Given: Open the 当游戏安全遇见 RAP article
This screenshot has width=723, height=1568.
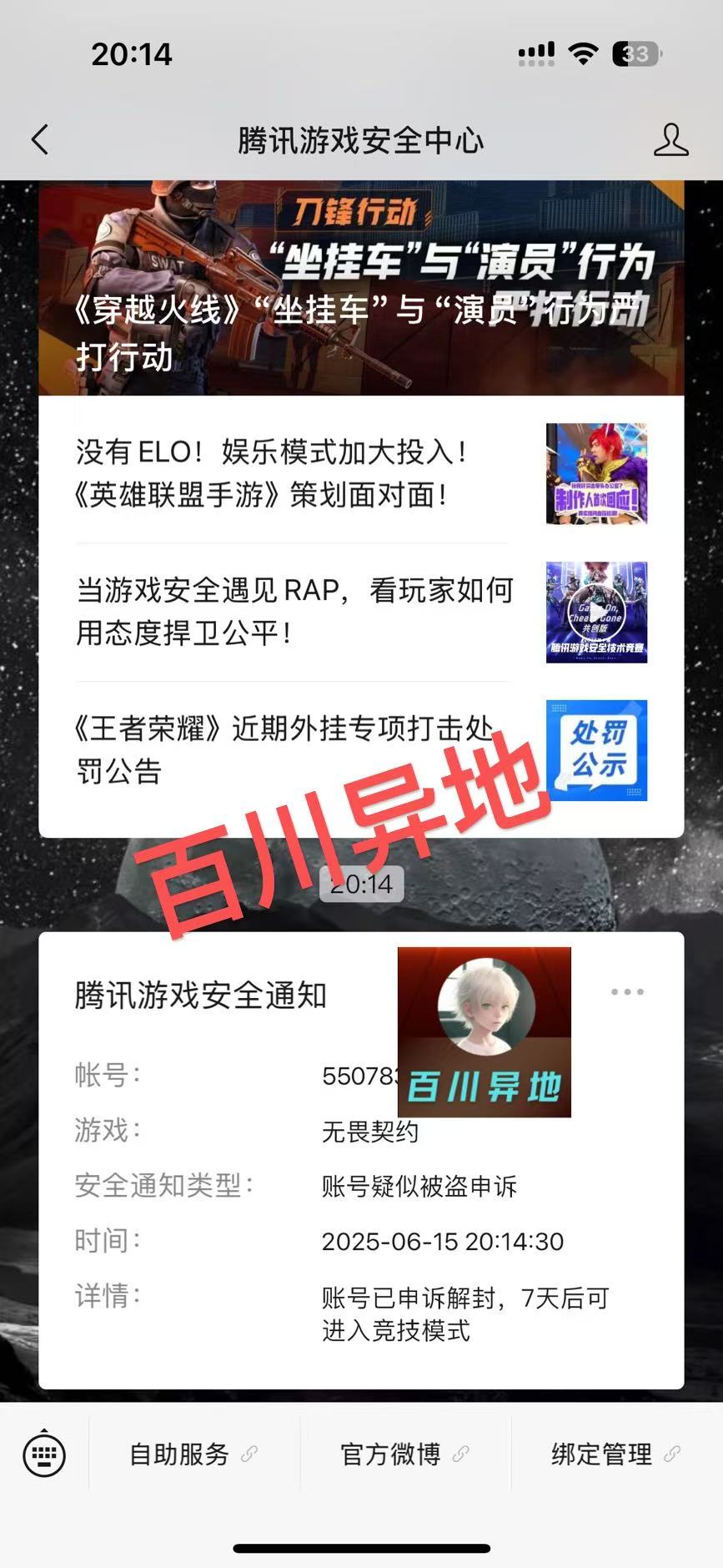Looking at the screenshot, I should pyautogui.click(x=361, y=612).
